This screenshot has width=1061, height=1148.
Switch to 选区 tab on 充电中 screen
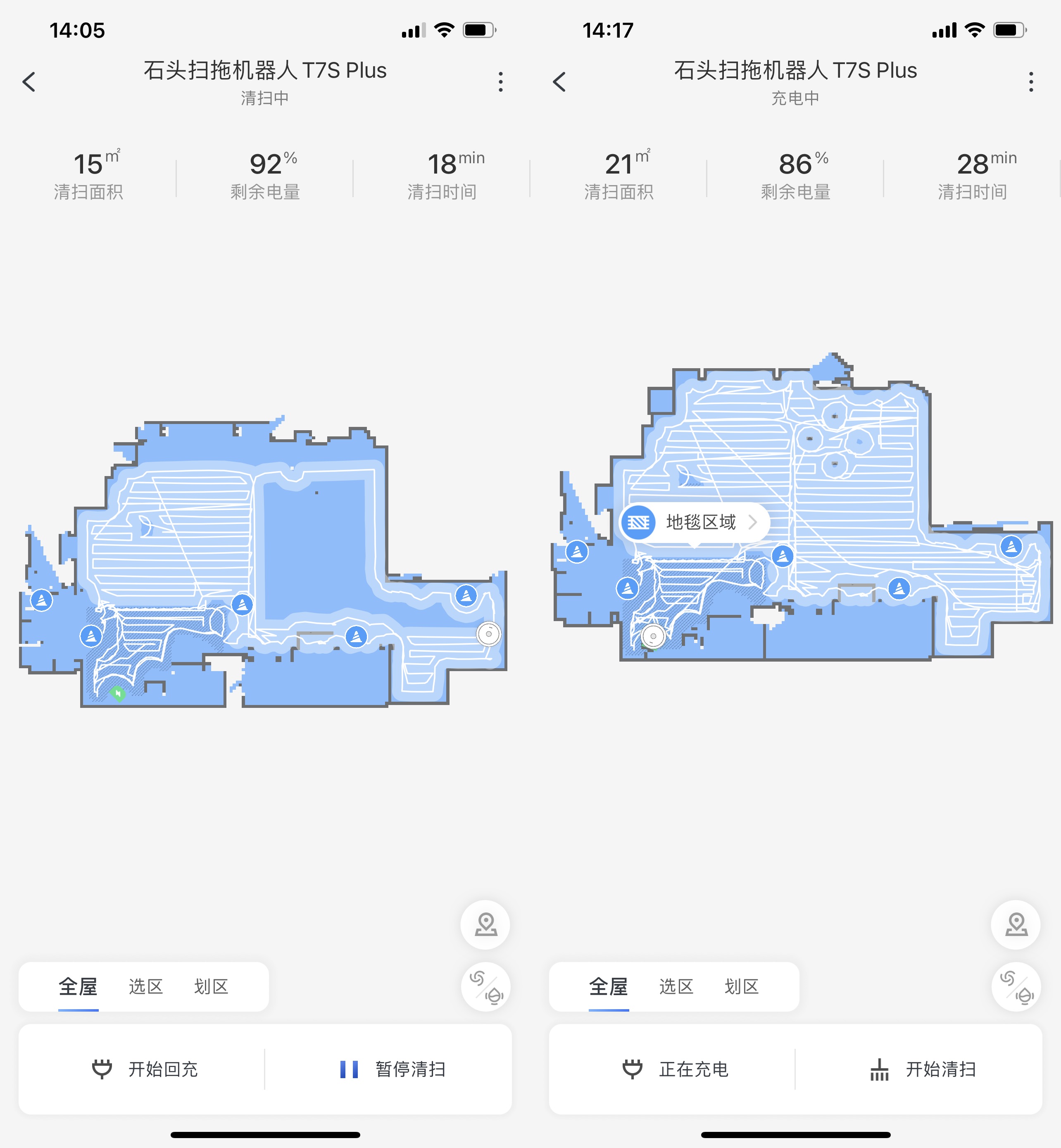coord(676,986)
